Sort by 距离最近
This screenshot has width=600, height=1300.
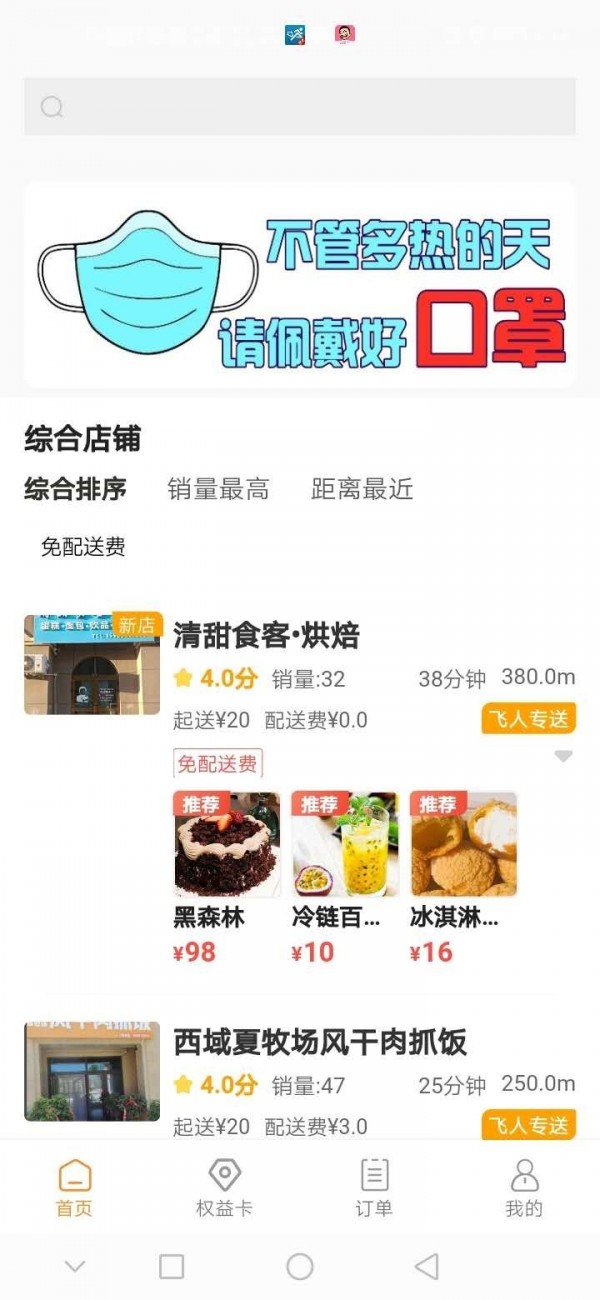pyautogui.click(x=362, y=490)
